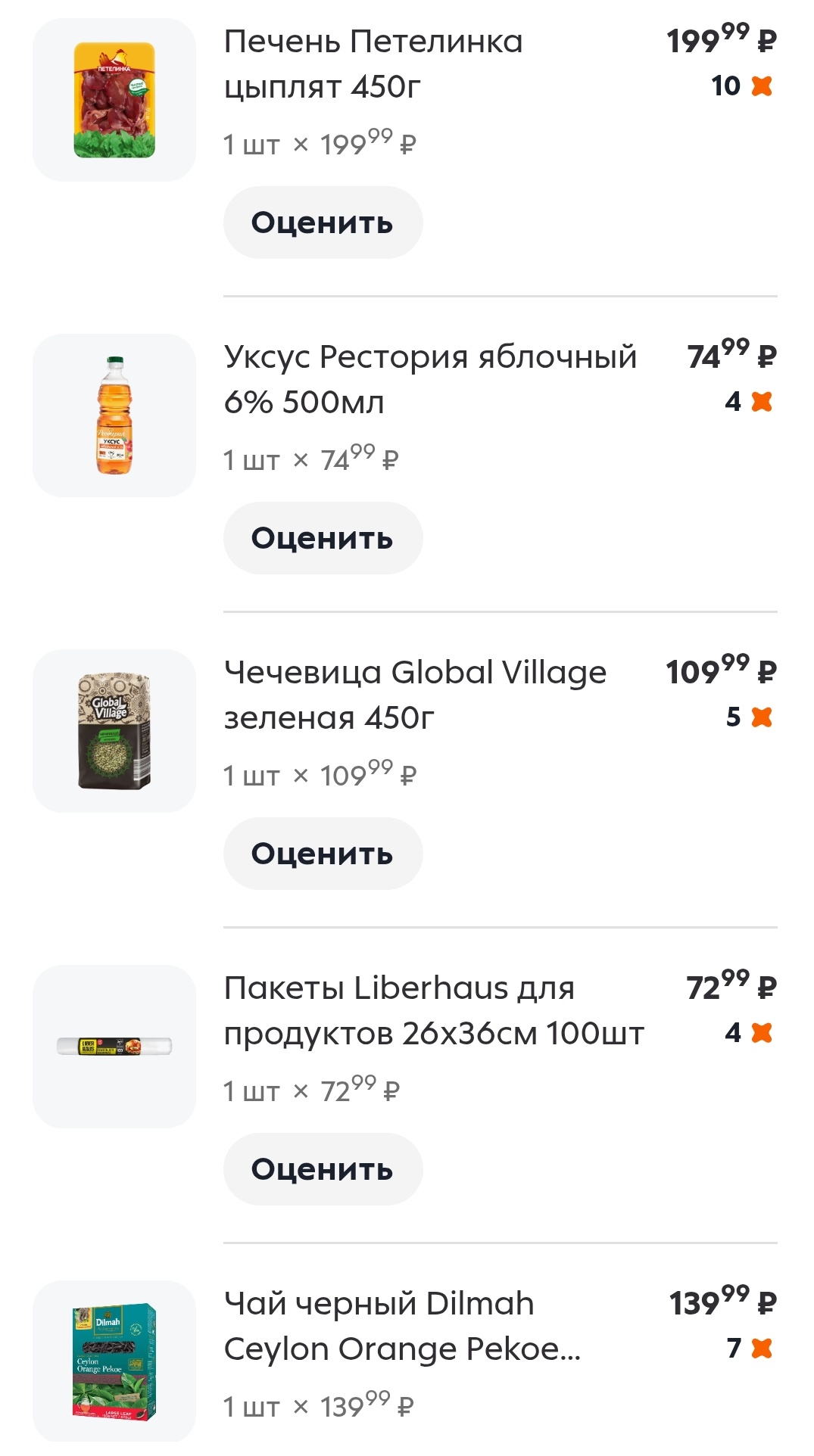View Чай черный Dilmah product image
The image size is (814, 1456).
click(x=114, y=1361)
